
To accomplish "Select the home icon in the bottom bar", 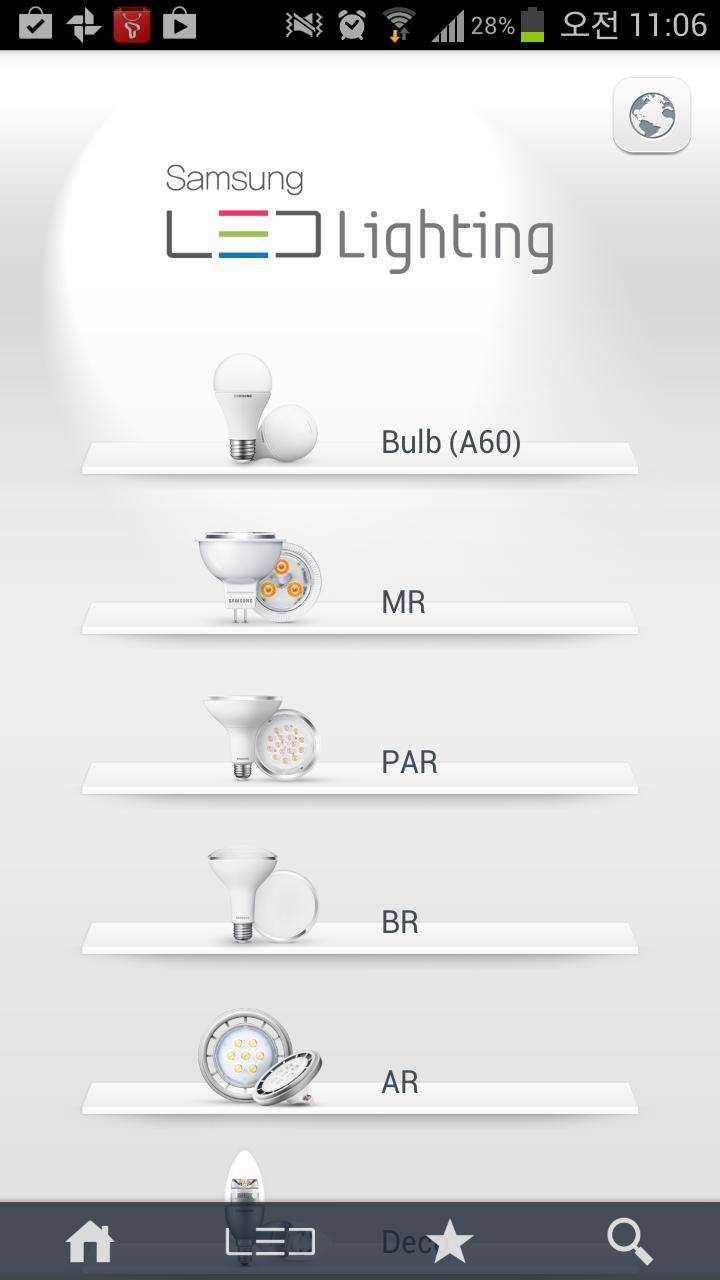I will pos(90,1238).
